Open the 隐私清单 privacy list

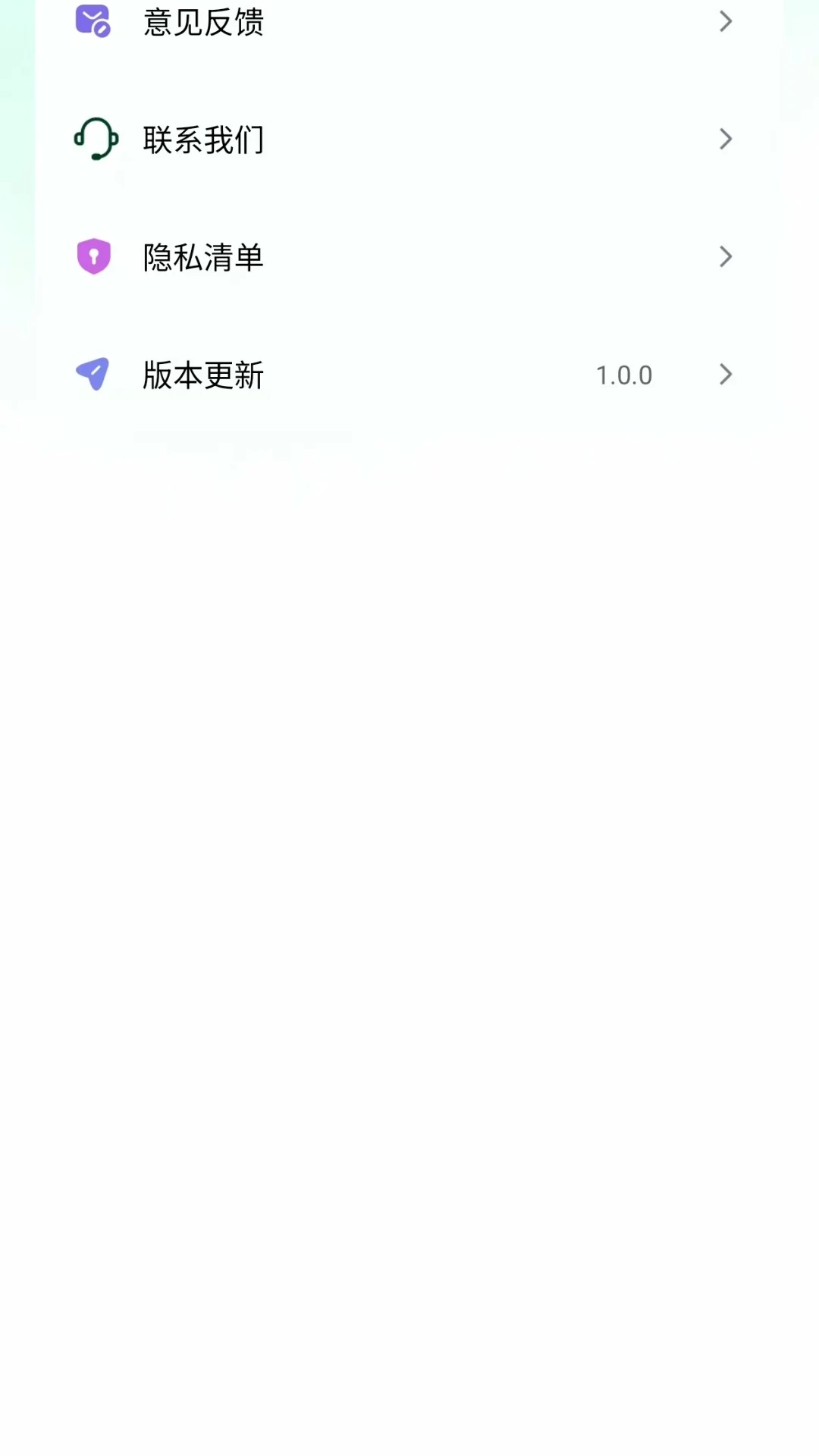(409, 257)
